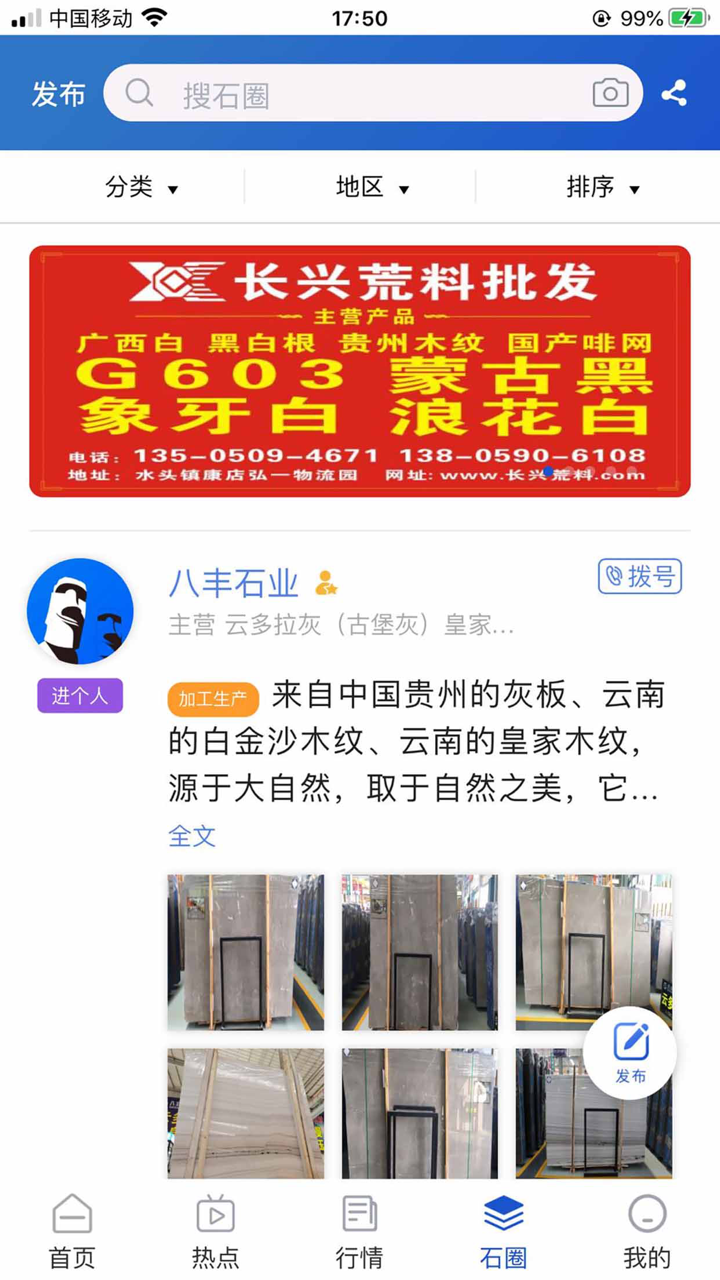Open the first gray slab photo thumbnail
This screenshot has width=720, height=1280.
pyautogui.click(x=245, y=950)
